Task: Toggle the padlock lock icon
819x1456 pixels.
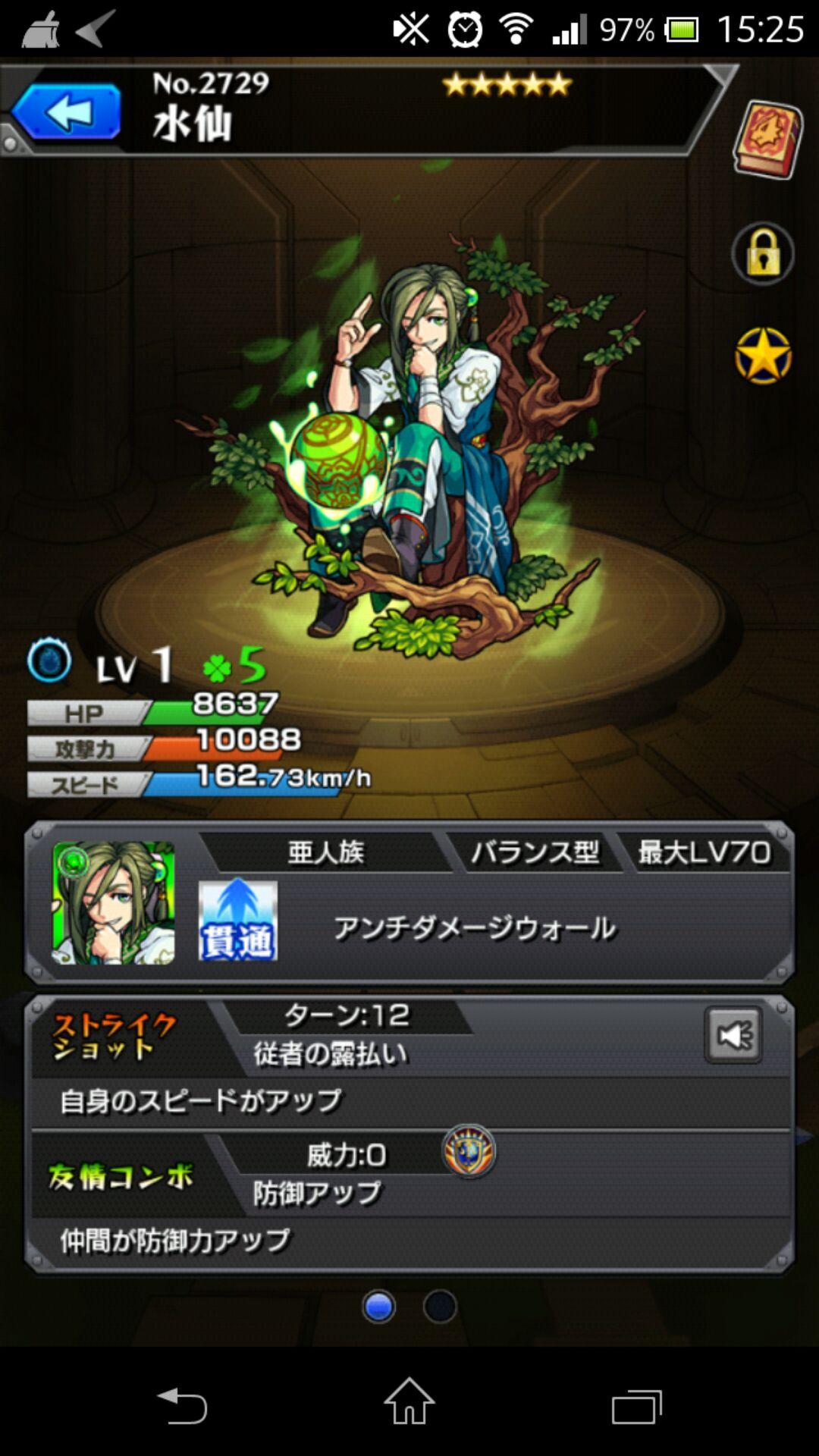Action: pos(763,254)
